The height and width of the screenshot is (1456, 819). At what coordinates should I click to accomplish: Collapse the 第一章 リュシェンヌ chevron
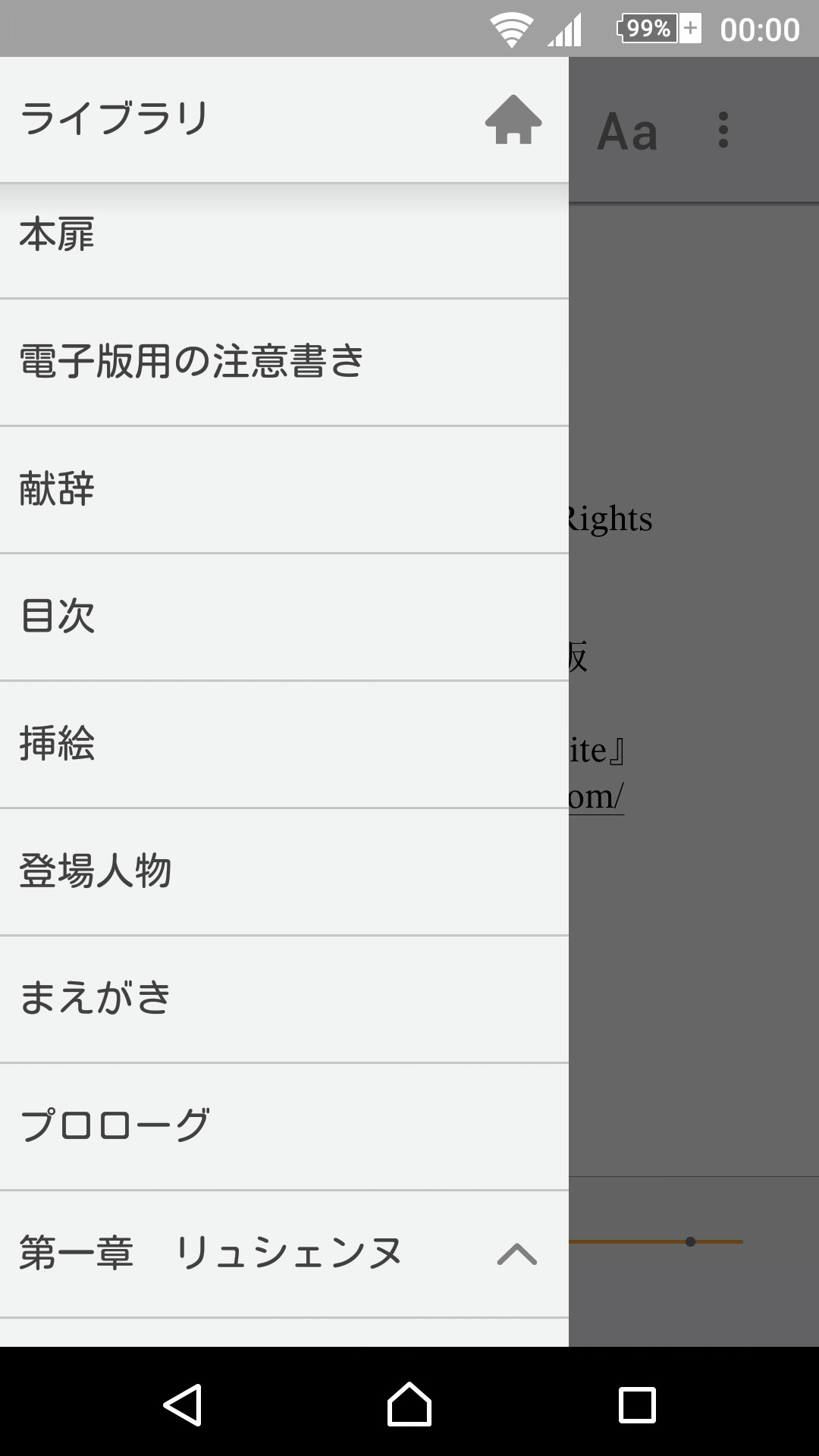[x=516, y=1254]
